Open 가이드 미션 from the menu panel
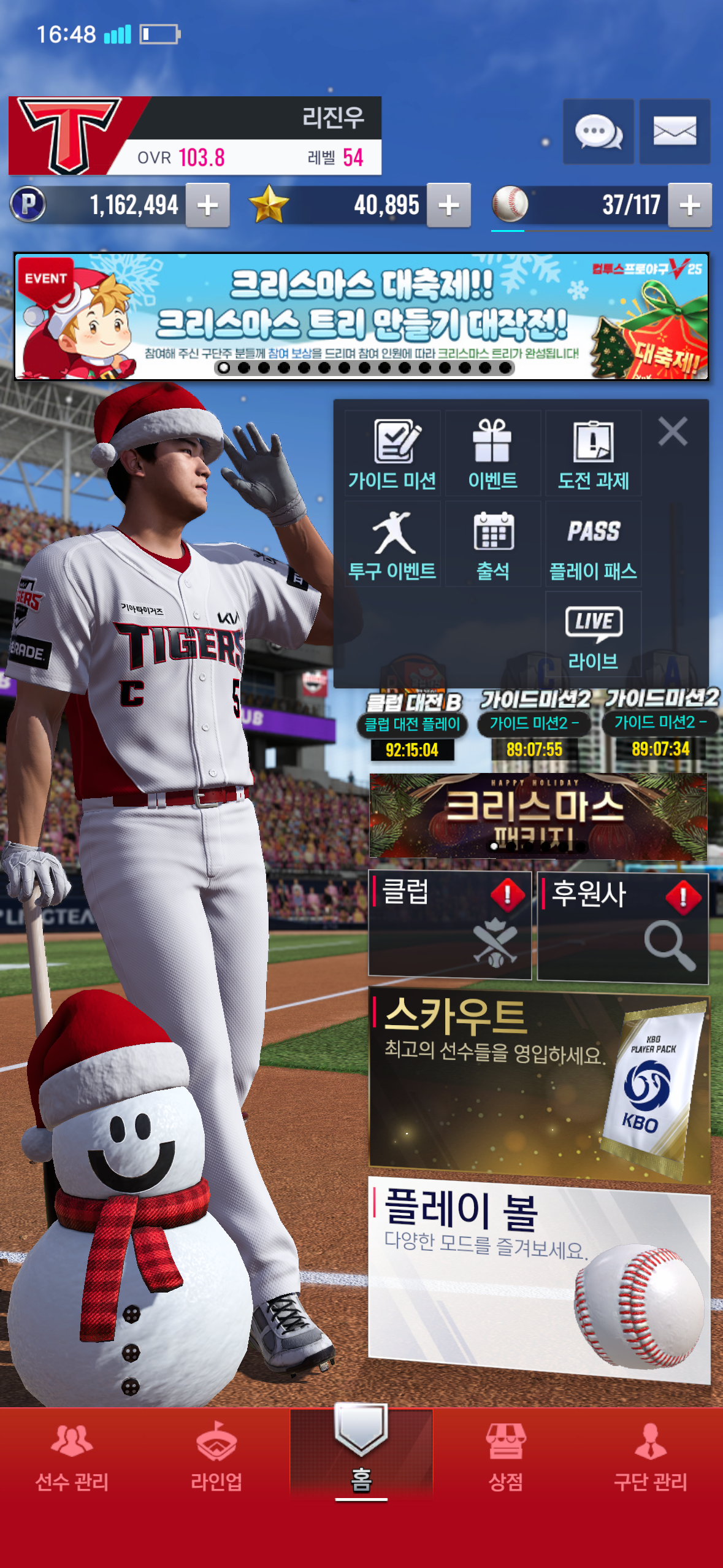 tap(392, 454)
